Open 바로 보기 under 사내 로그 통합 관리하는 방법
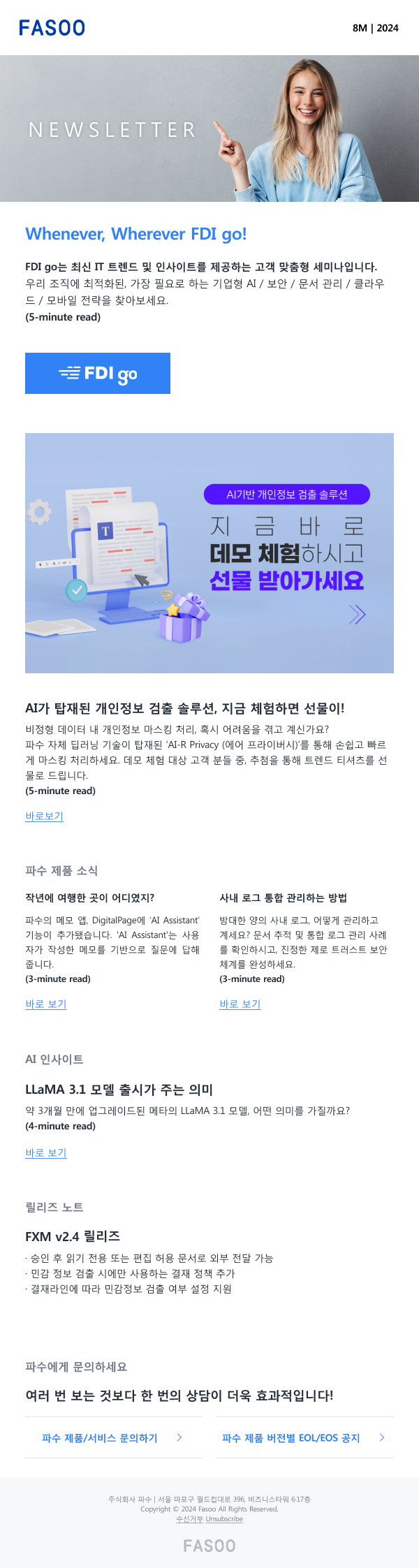 pyautogui.click(x=240, y=1004)
